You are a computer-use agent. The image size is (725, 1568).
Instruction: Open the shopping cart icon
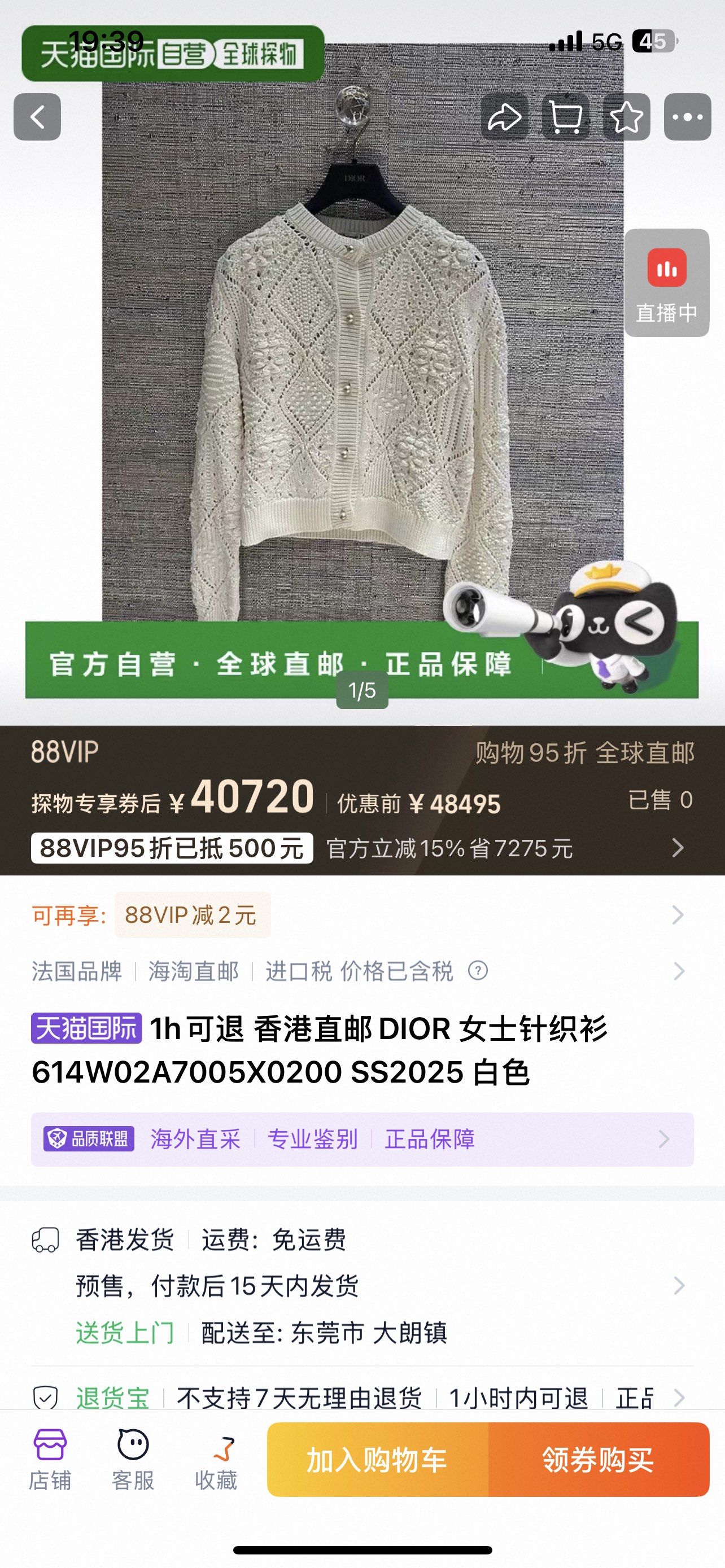[566, 117]
